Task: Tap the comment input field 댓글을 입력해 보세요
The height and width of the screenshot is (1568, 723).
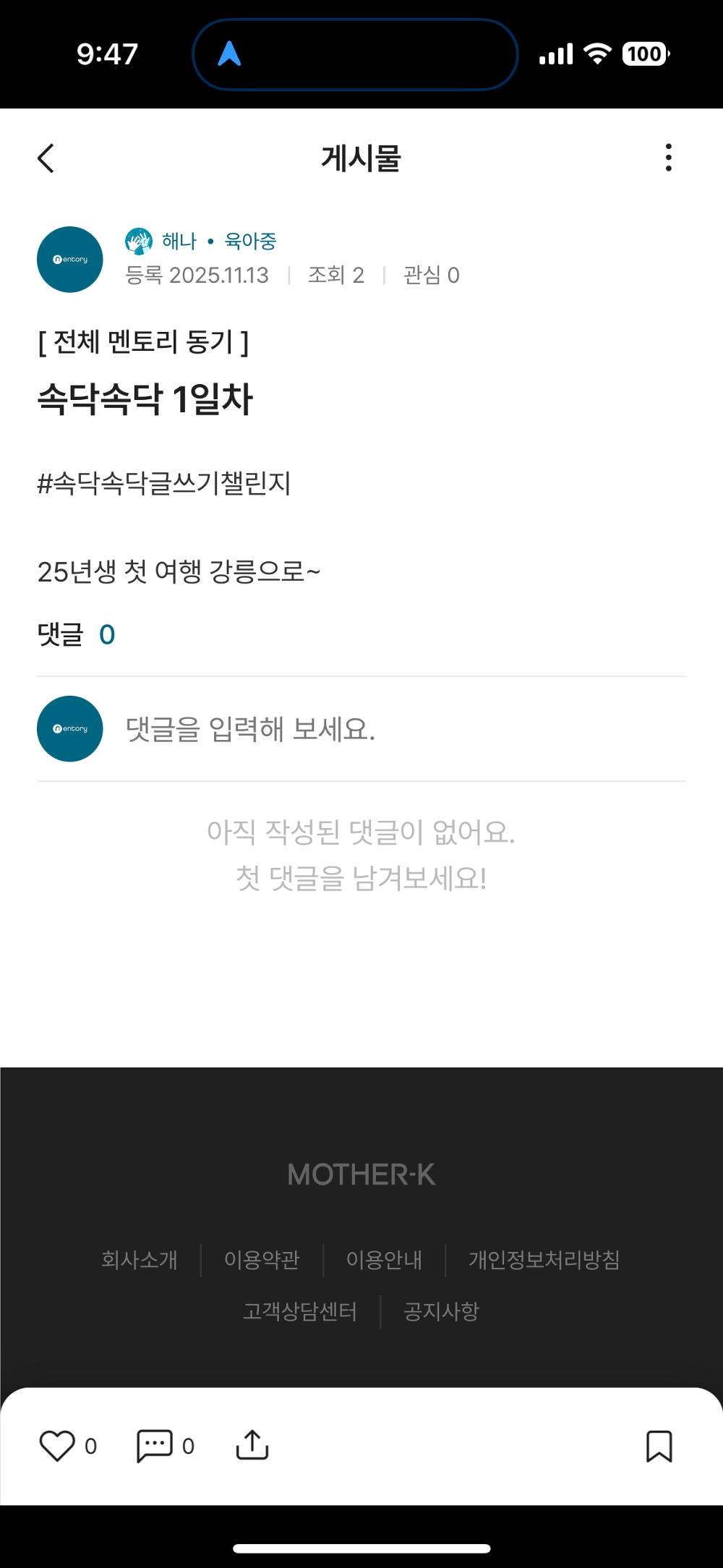Action: (253, 729)
